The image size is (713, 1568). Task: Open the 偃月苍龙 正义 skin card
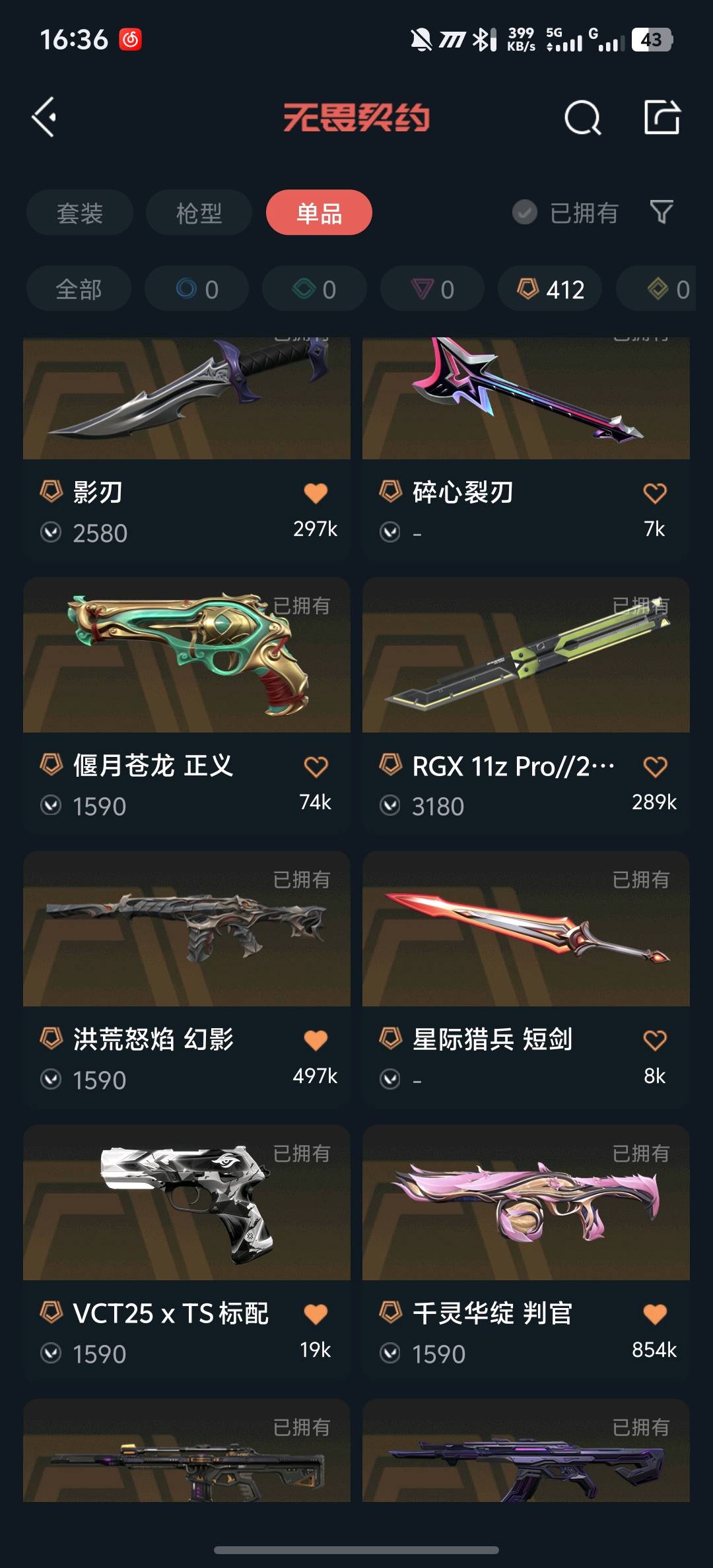(187, 705)
